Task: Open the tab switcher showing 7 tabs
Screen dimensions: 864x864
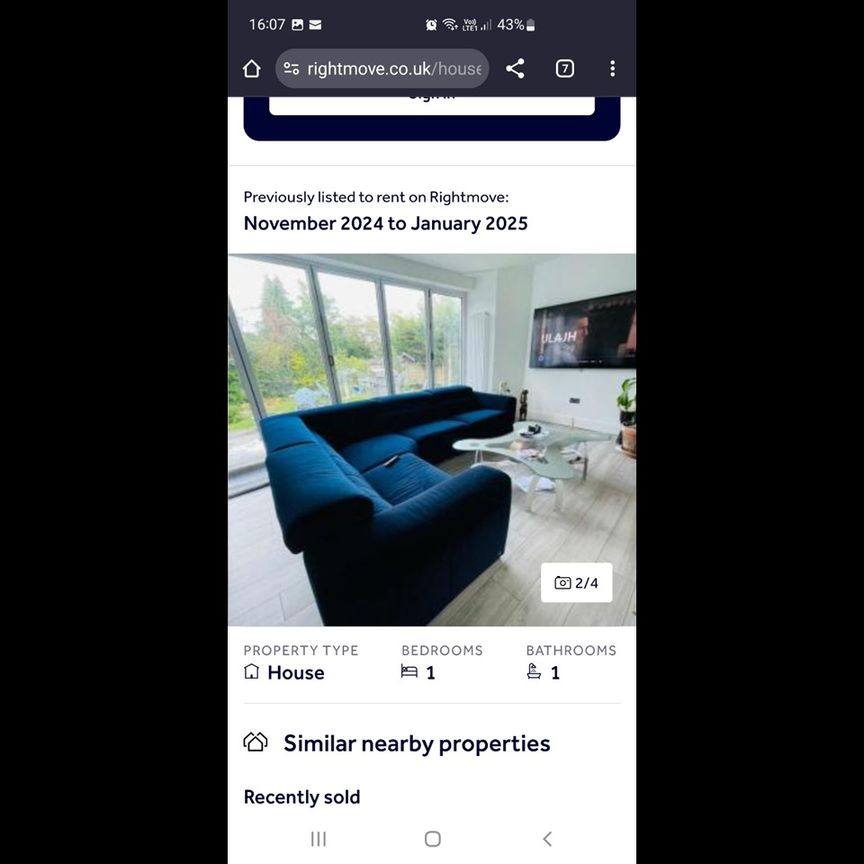Action: point(565,69)
